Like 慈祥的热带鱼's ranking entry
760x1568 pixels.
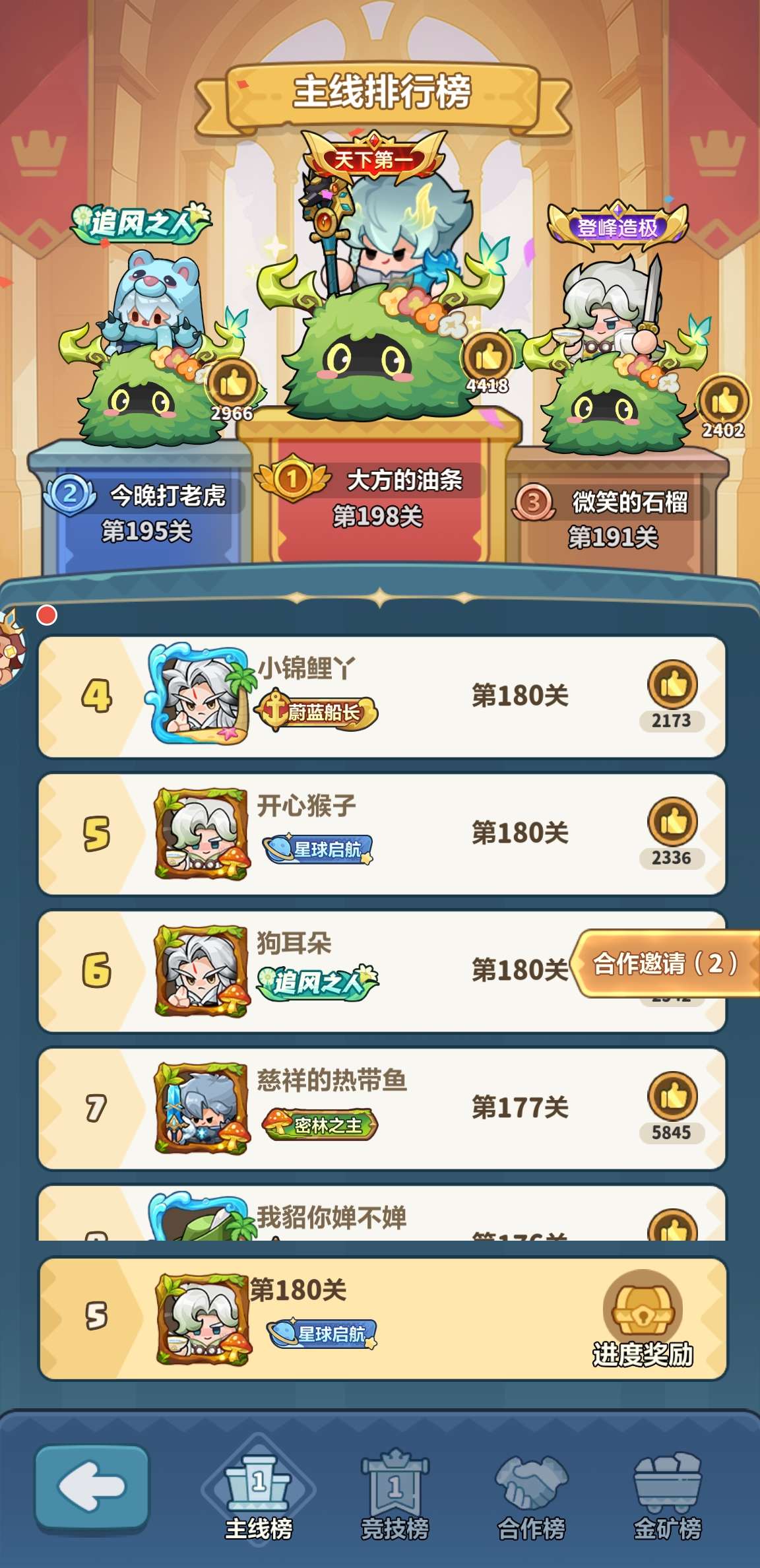[x=672, y=1097]
